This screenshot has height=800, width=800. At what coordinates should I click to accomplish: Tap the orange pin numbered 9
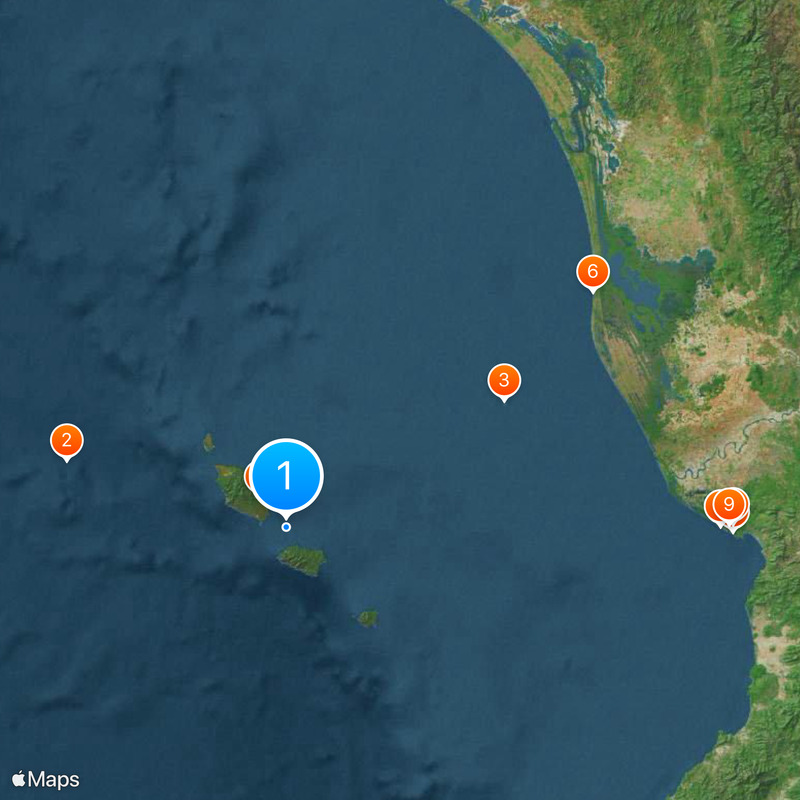click(x=731, y=503)
